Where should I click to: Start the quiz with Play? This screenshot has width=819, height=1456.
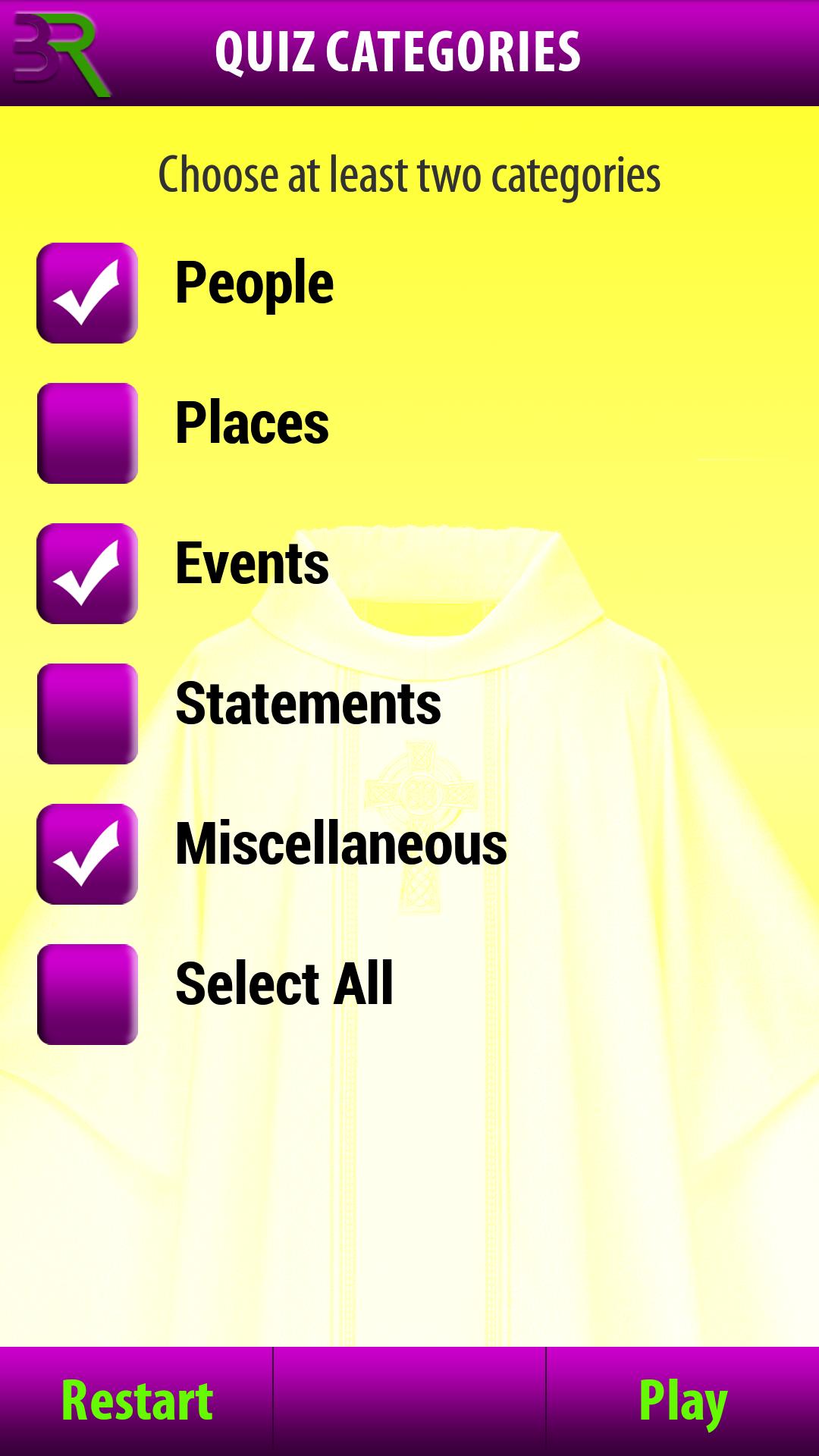682,1401
